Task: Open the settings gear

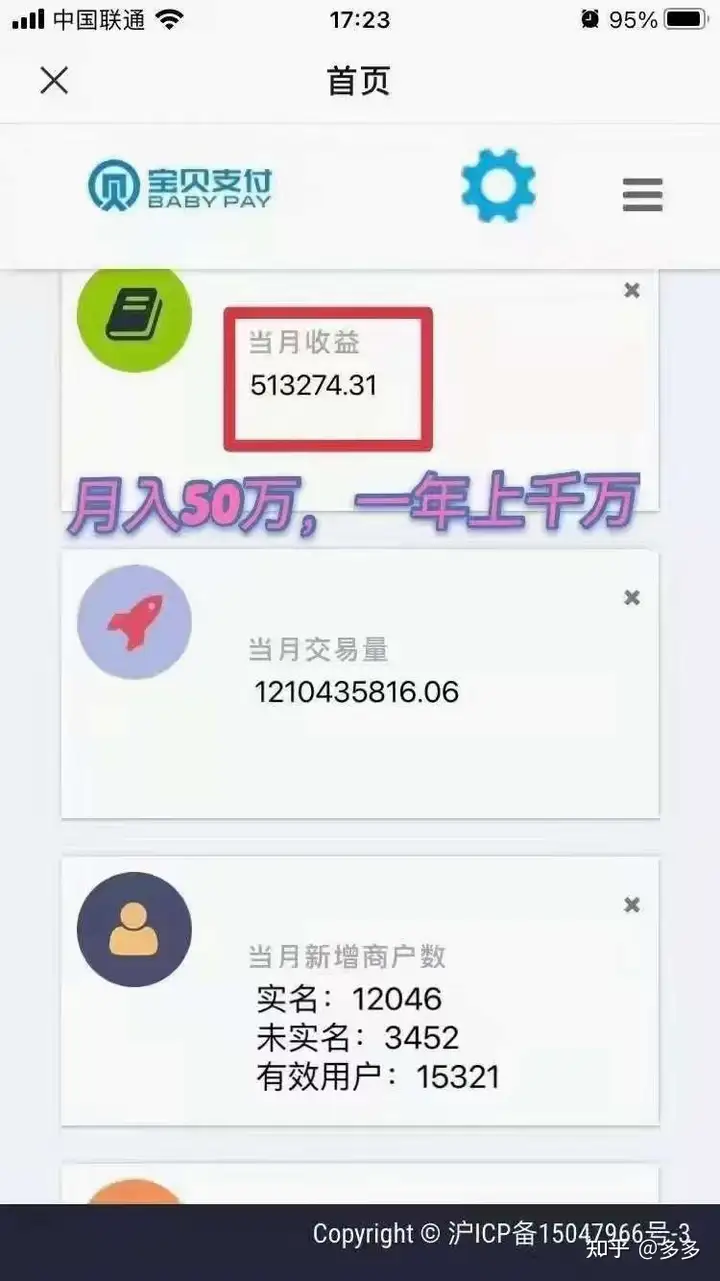Action: [x=498, y=186]
